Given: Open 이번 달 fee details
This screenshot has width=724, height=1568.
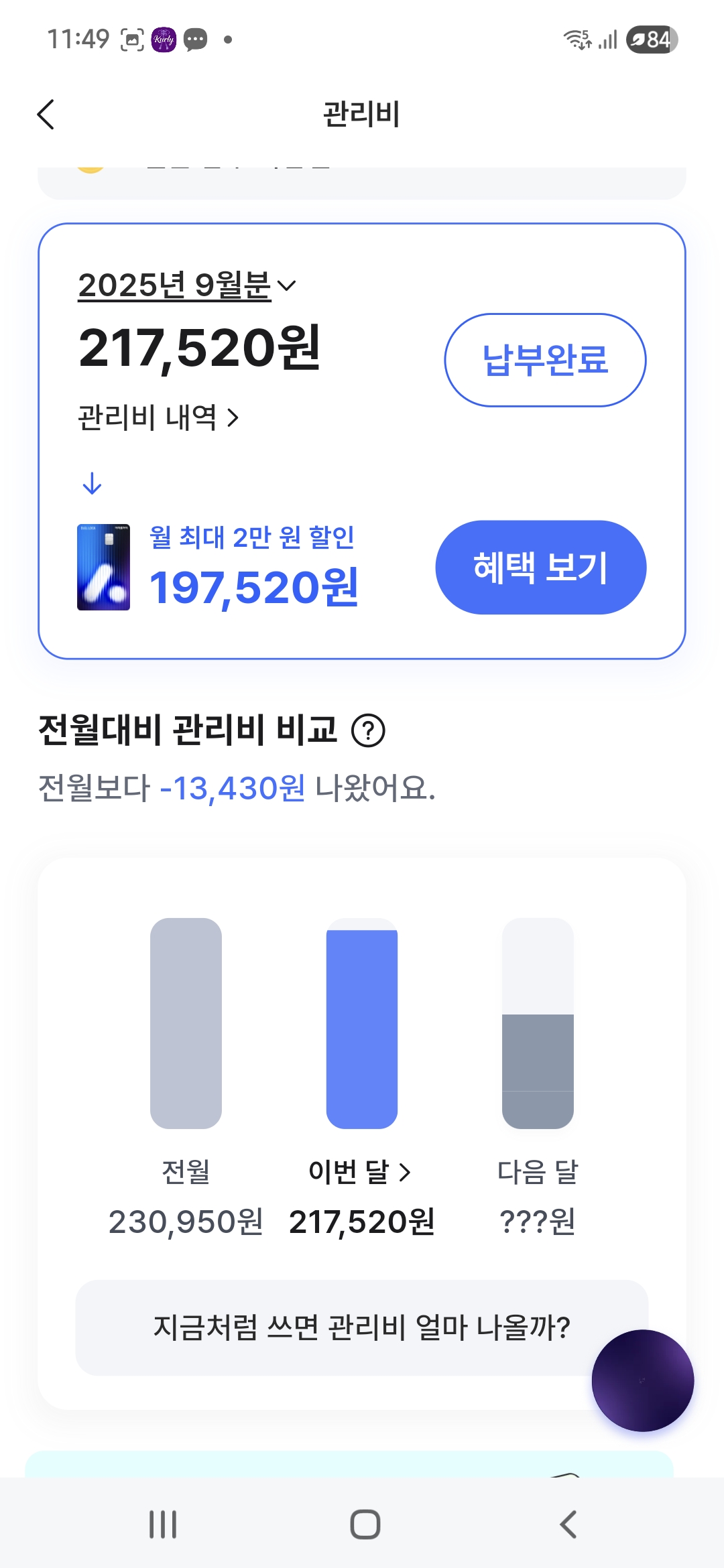Looking at the screenshot, I should coord(359,1171).
